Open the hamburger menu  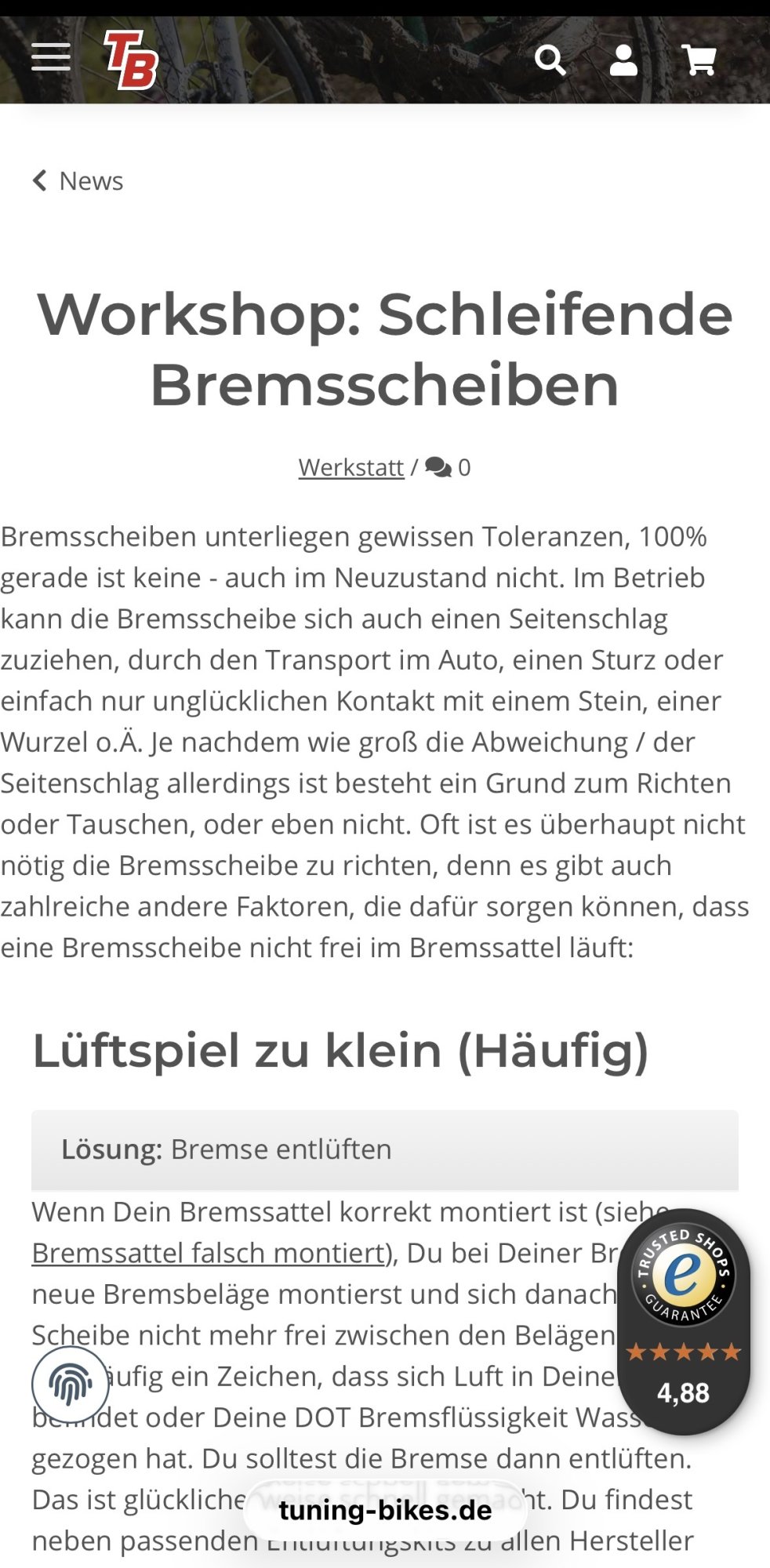[x=51, y=57]
